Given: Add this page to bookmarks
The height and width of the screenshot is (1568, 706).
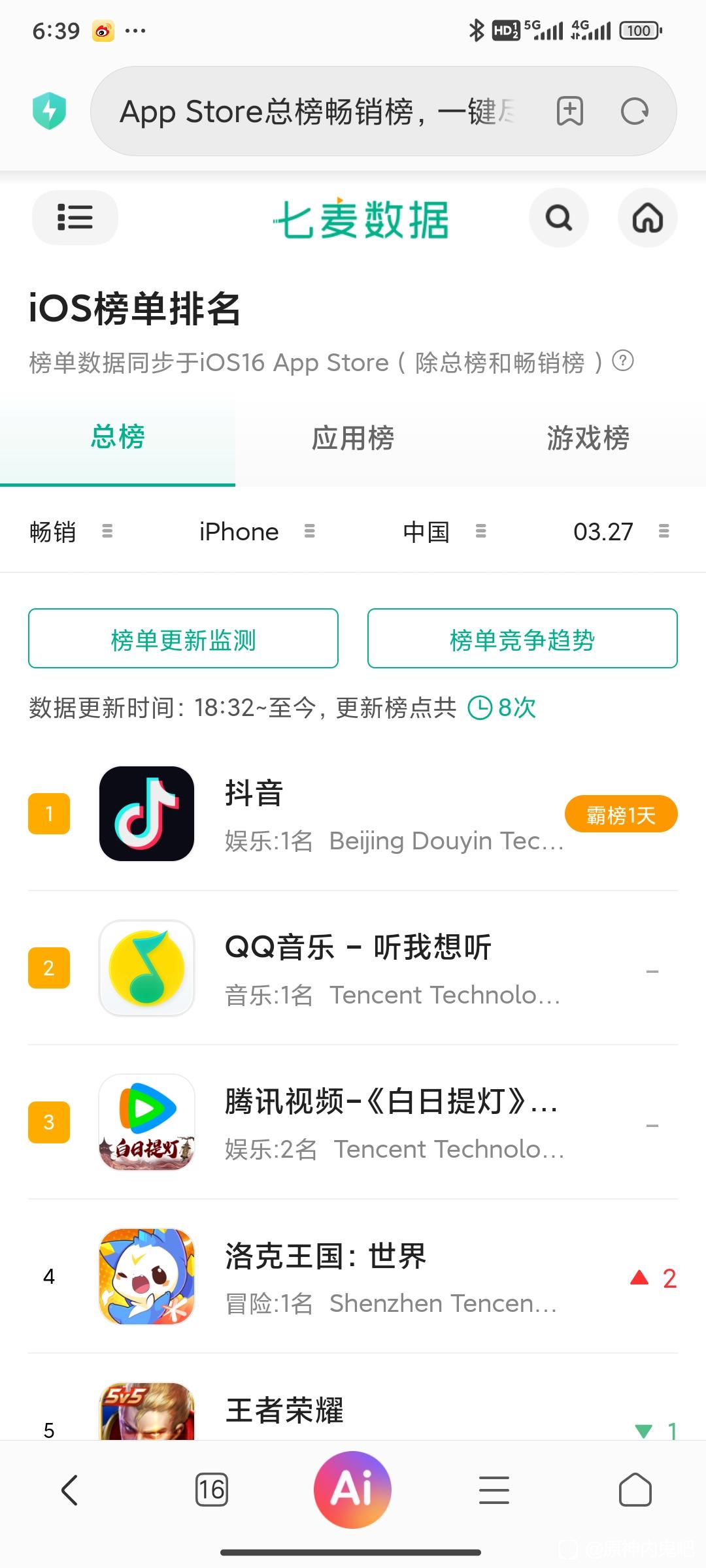Looking at the screenshot, I should pyautogui.click(x=569, y=111).
